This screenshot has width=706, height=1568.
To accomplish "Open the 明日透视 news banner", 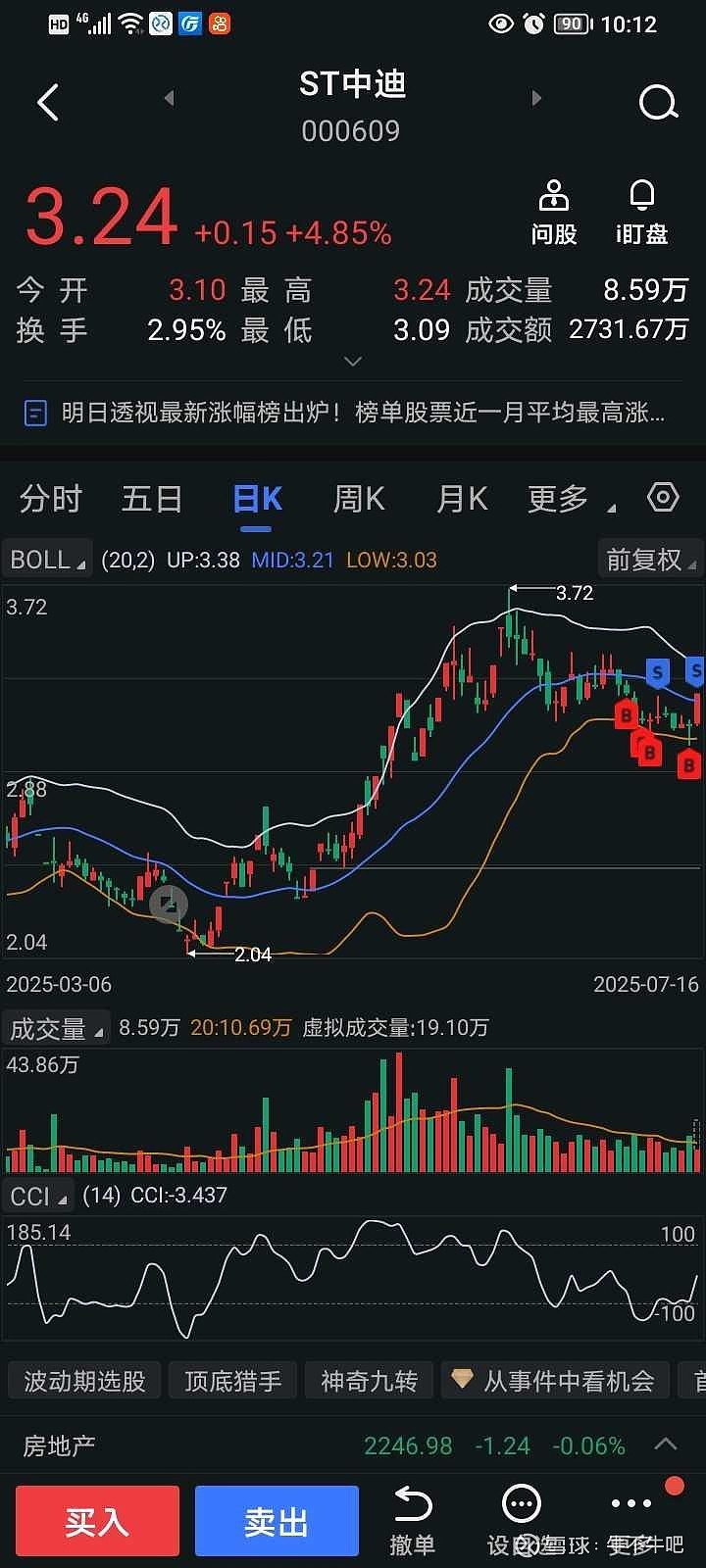I will 353,413.
